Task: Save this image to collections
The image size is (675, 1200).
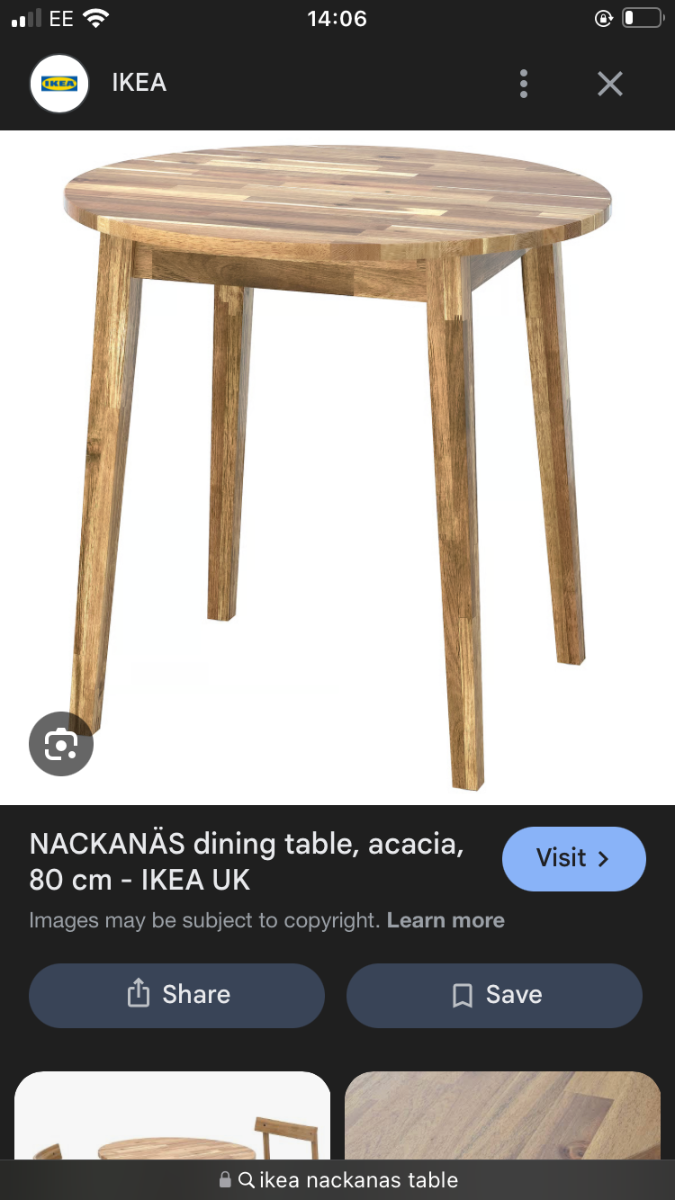Action: pyautogui.click(x=494, y=995)
